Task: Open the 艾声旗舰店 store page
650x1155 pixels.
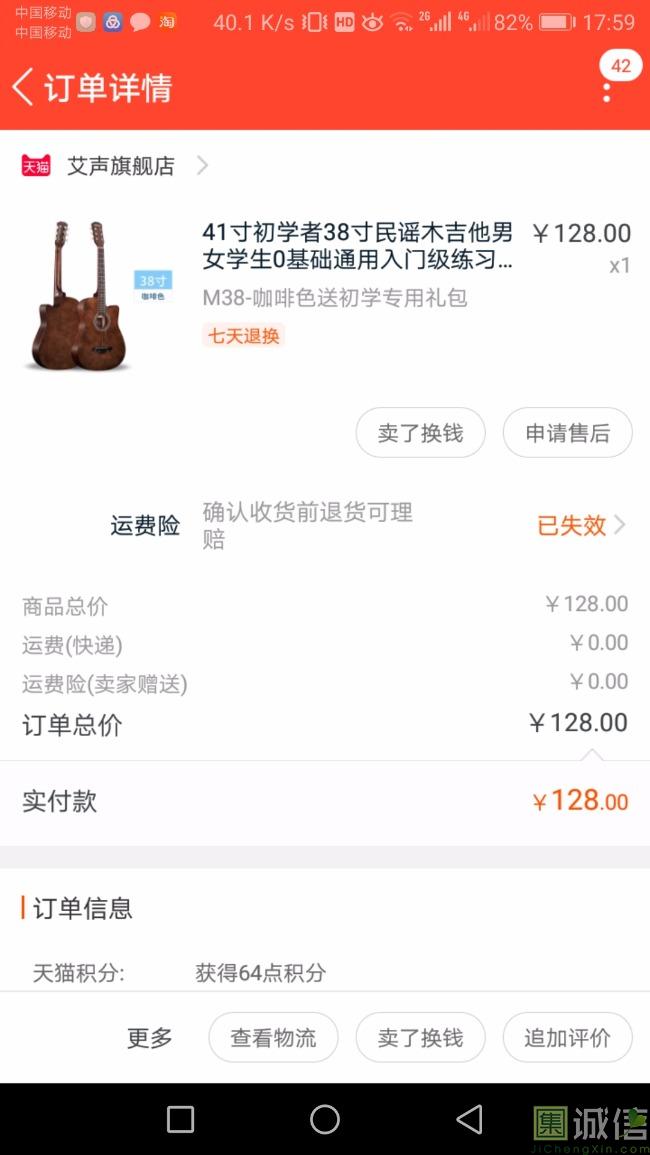Action: tap(120, 166)
